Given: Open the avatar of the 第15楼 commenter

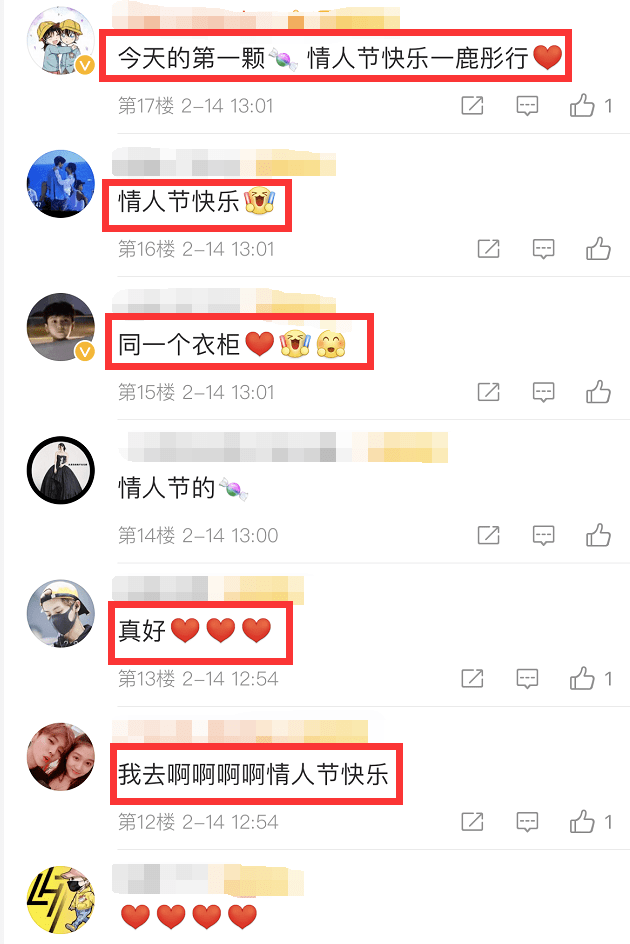Looking at the screenshot, I should coord(60,328).
